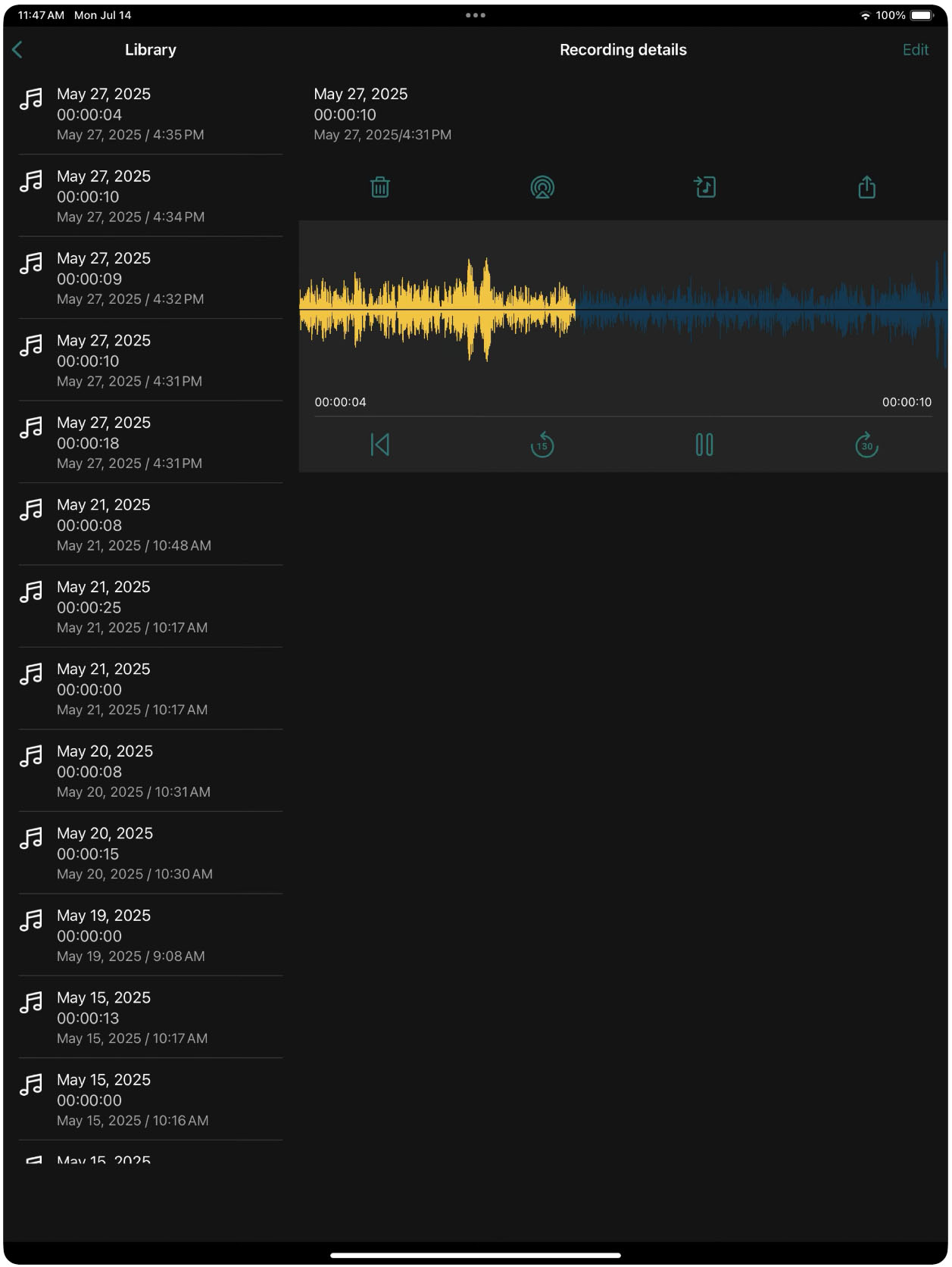
Task: Open recording from May 20 at 10:31 AM
Action: pyautogui.click(x=150, y=771)
